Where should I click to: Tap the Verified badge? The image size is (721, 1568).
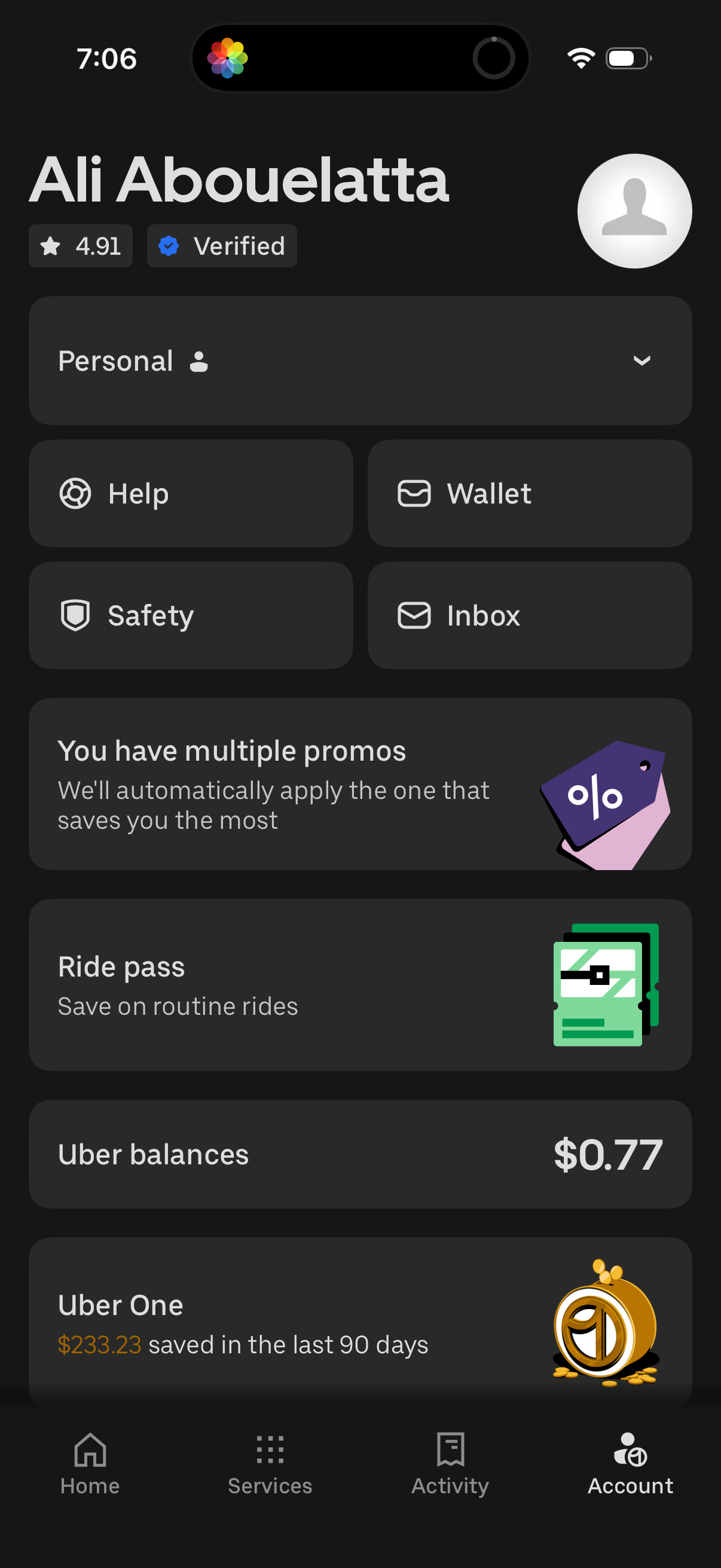[221, 246]
